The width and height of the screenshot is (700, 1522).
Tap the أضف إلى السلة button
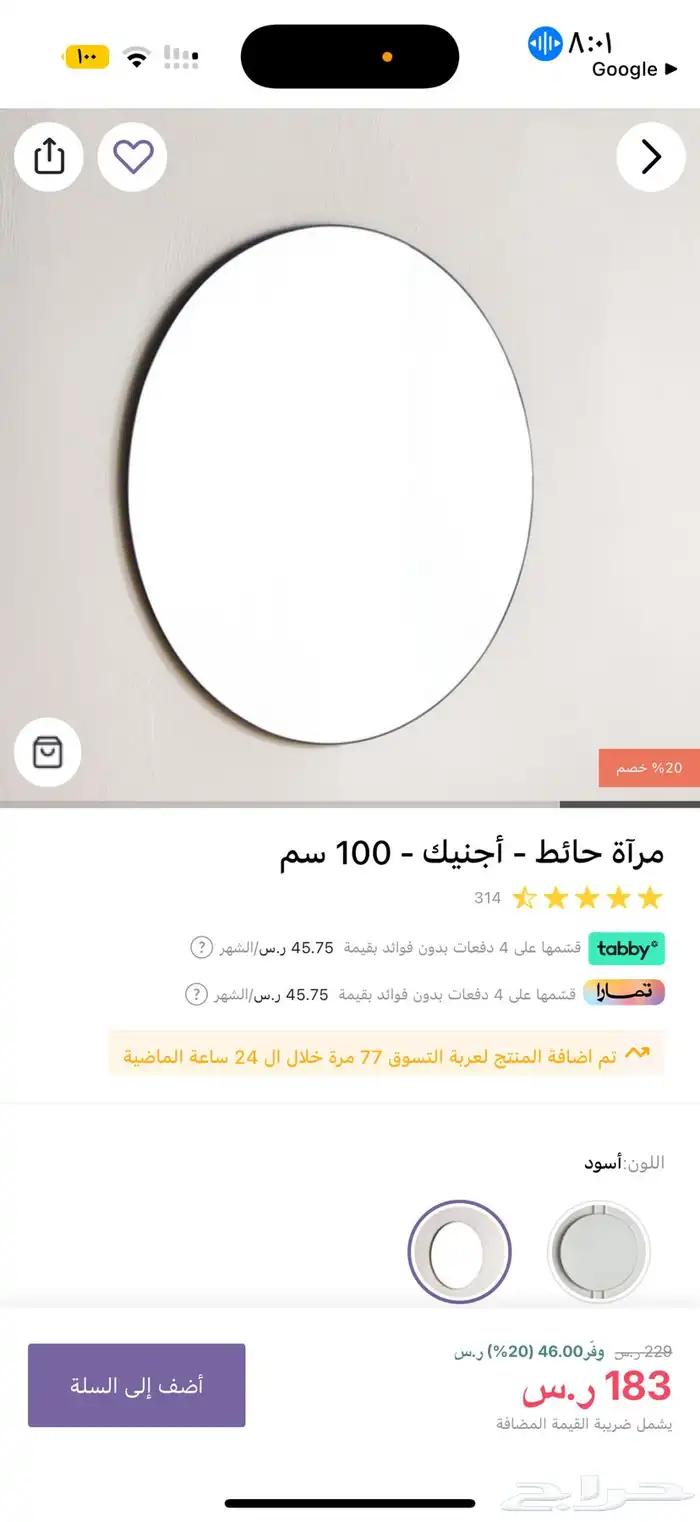pyautogui.click(x=137, y=1385)
